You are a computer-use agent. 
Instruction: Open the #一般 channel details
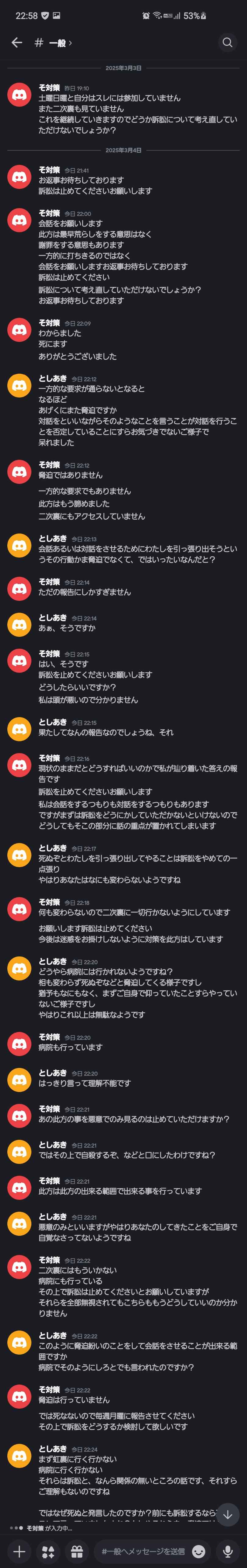(x=54, y=43)
